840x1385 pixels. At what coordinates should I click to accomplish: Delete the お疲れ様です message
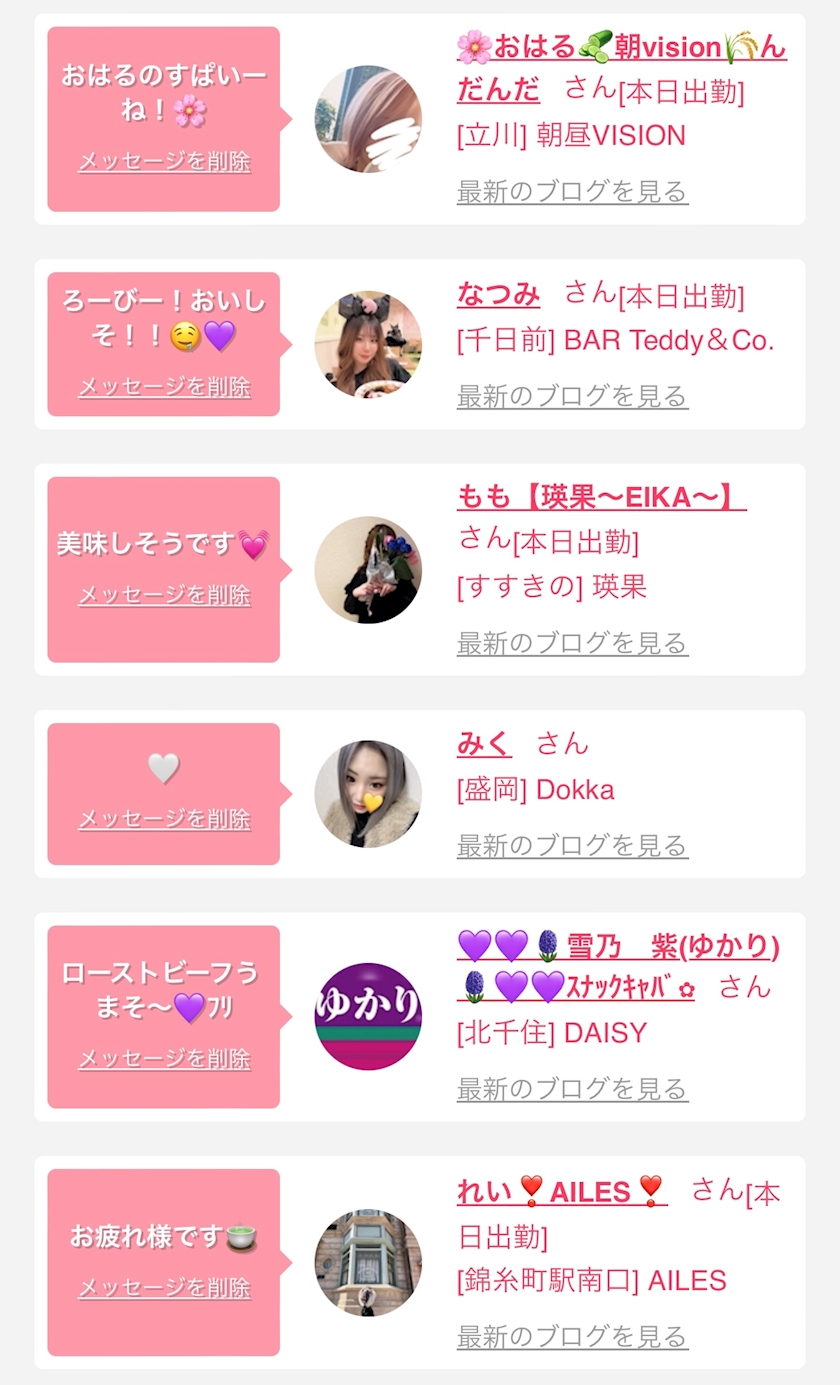pyautogui.click(x=164, y=1288)
